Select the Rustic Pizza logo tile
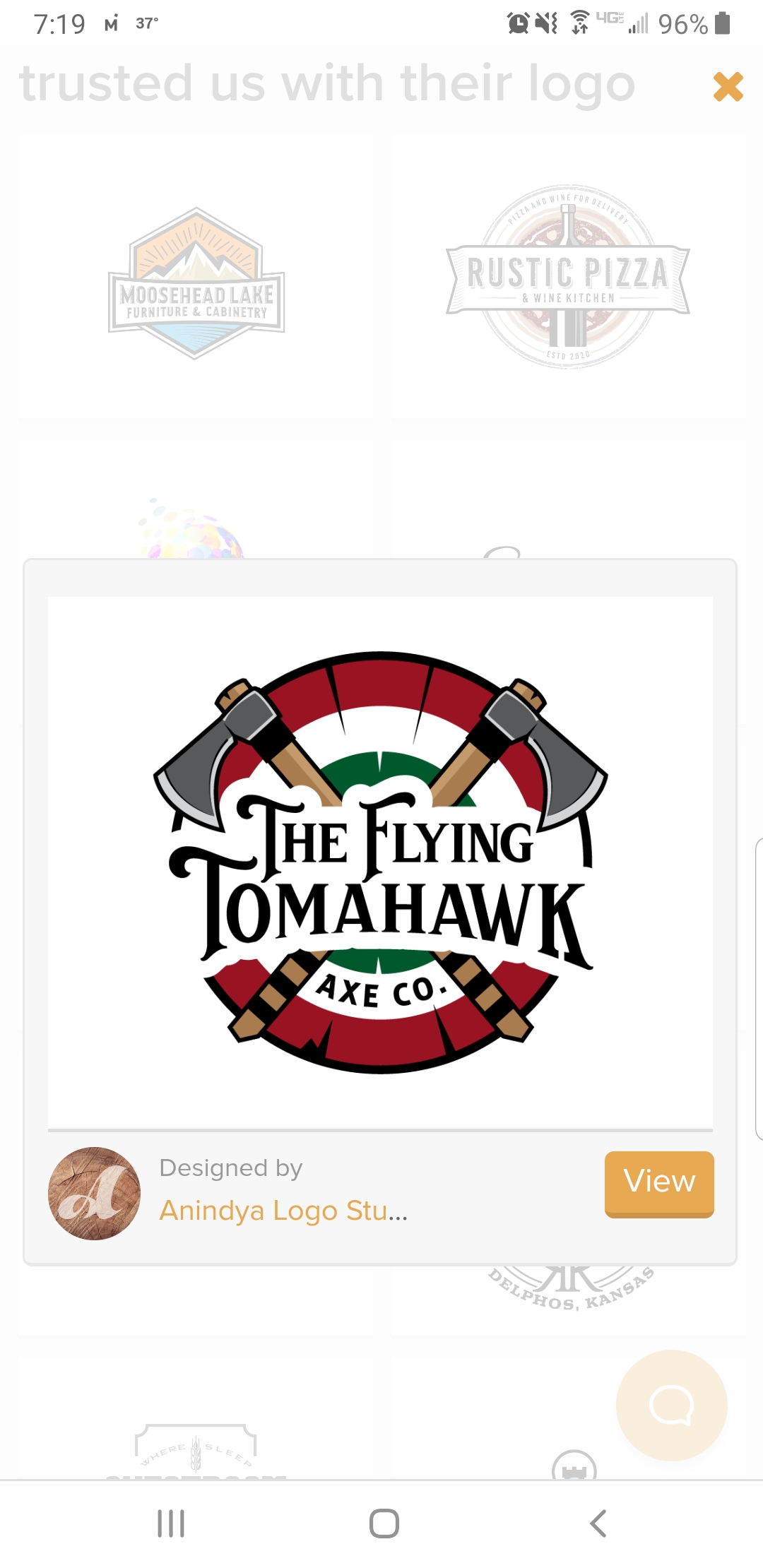Image resolution: width=763 pixels, height=1568 pixels. pyautogui.click(x=567, y=278)
